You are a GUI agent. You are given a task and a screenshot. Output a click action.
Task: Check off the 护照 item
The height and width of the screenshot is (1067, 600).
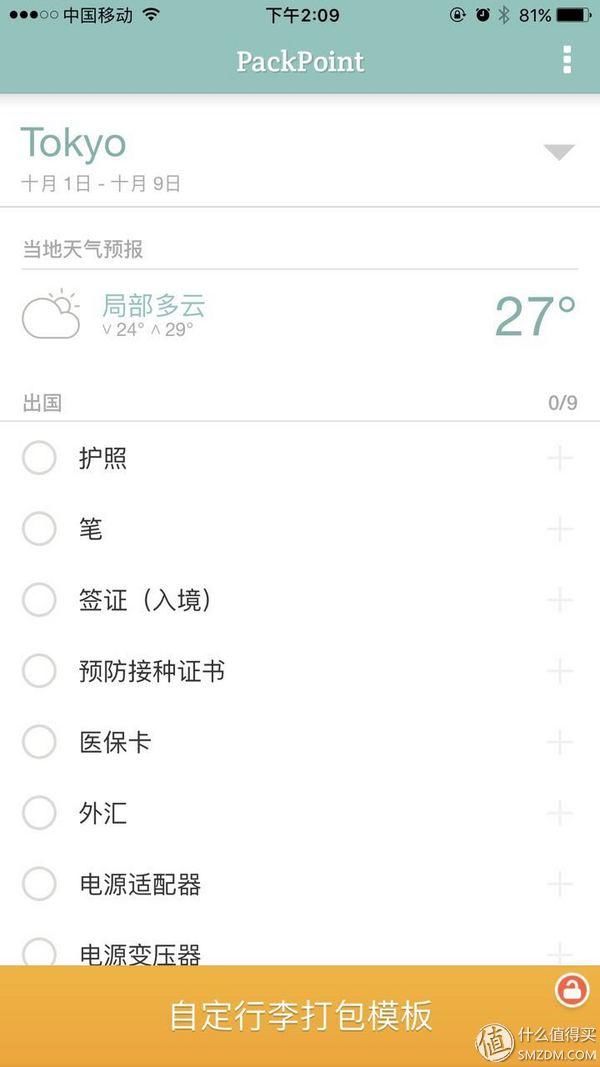39,458
